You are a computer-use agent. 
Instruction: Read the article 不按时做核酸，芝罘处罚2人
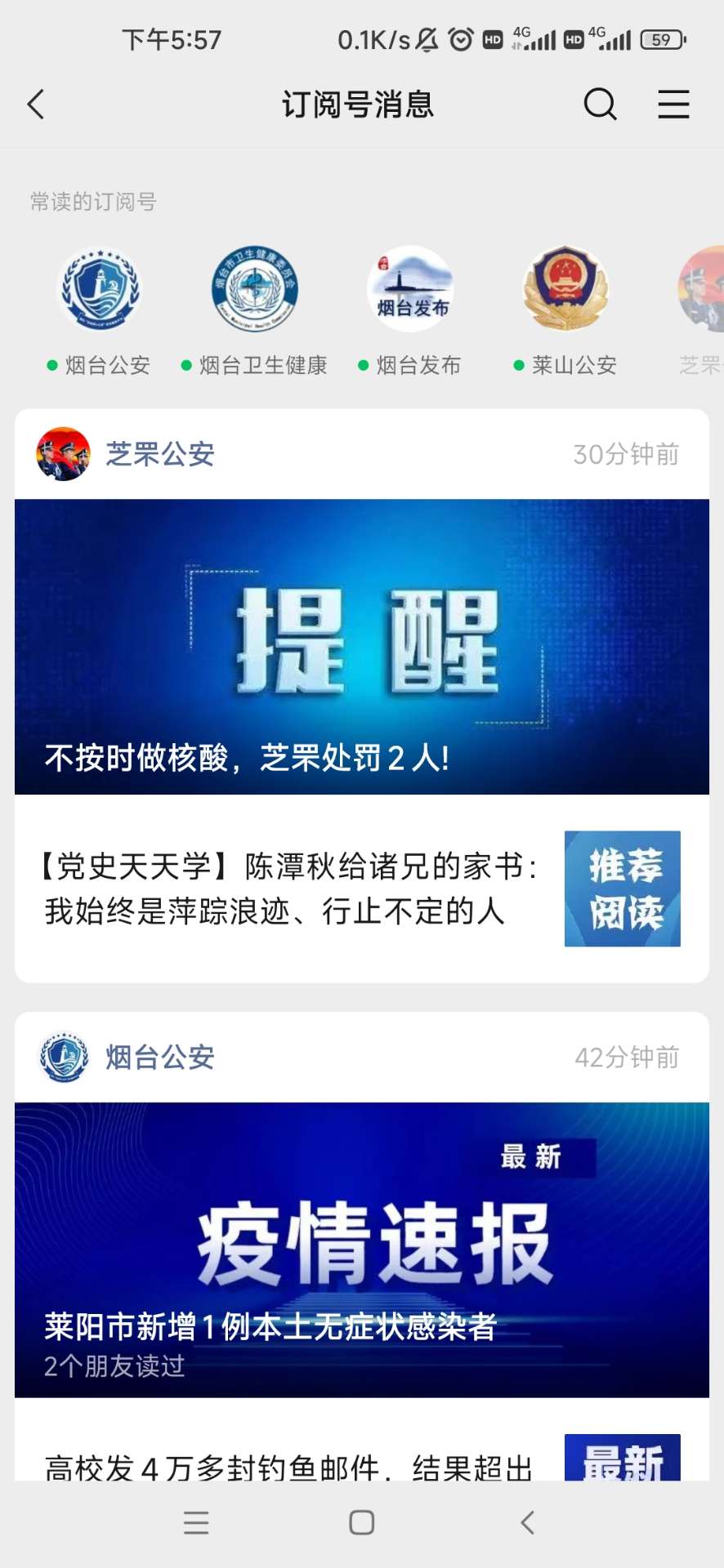361,646
